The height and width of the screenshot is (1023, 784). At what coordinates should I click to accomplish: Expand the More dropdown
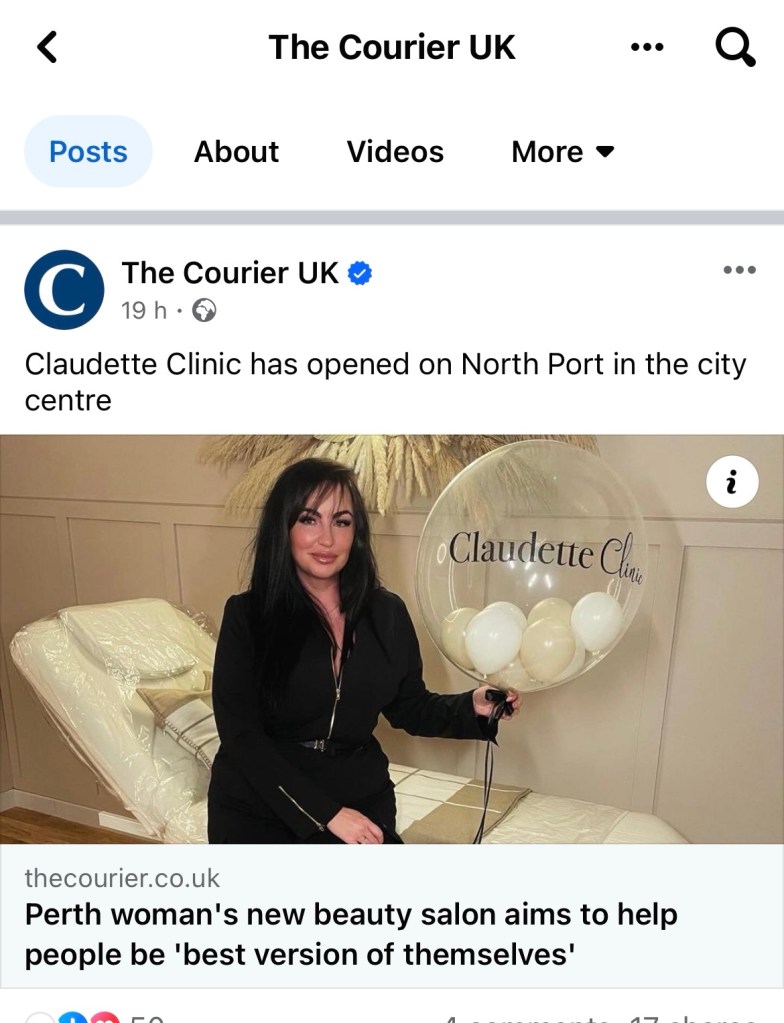pos(562,152)
